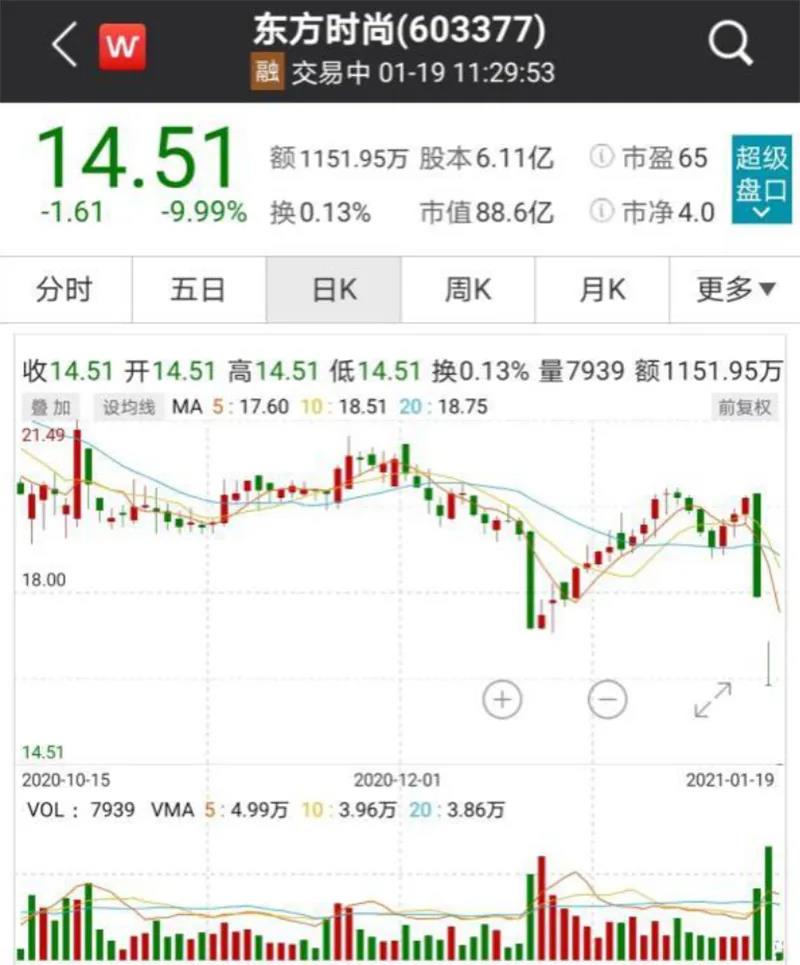Expand the 超级盘口 panel
Viewport: 800px width, 965px height.
point(761,180)
